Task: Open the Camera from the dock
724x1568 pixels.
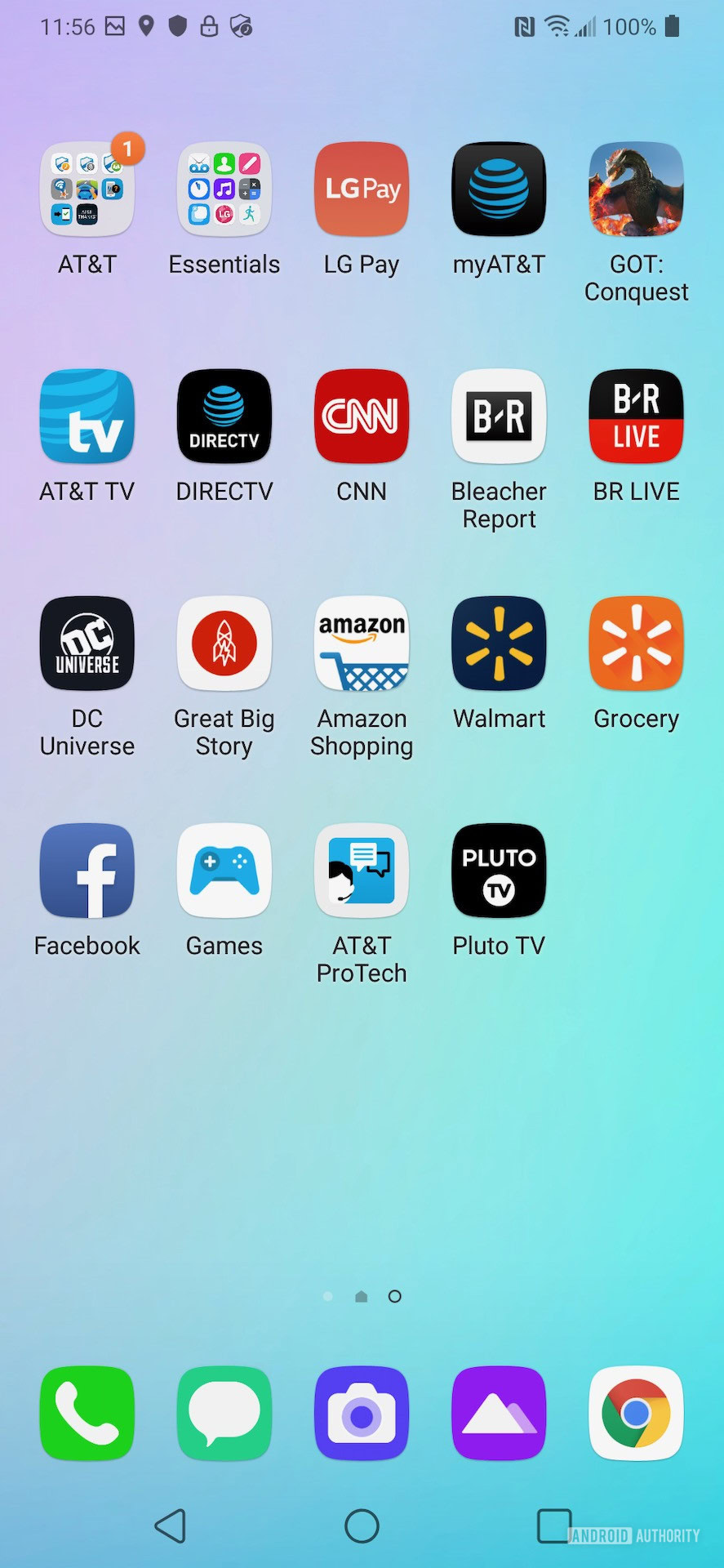Action: pyautogui.click(x=362, y=1413)
